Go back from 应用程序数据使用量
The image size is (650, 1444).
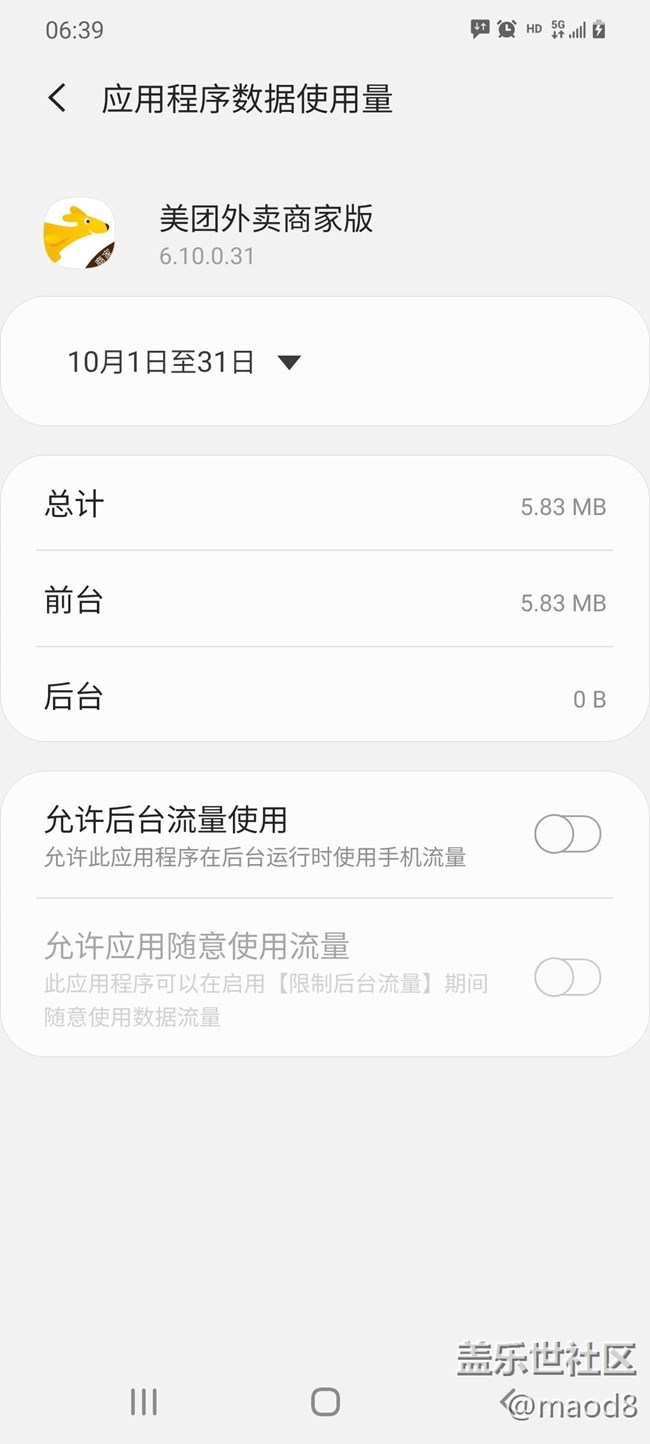[x=57, y=98]
